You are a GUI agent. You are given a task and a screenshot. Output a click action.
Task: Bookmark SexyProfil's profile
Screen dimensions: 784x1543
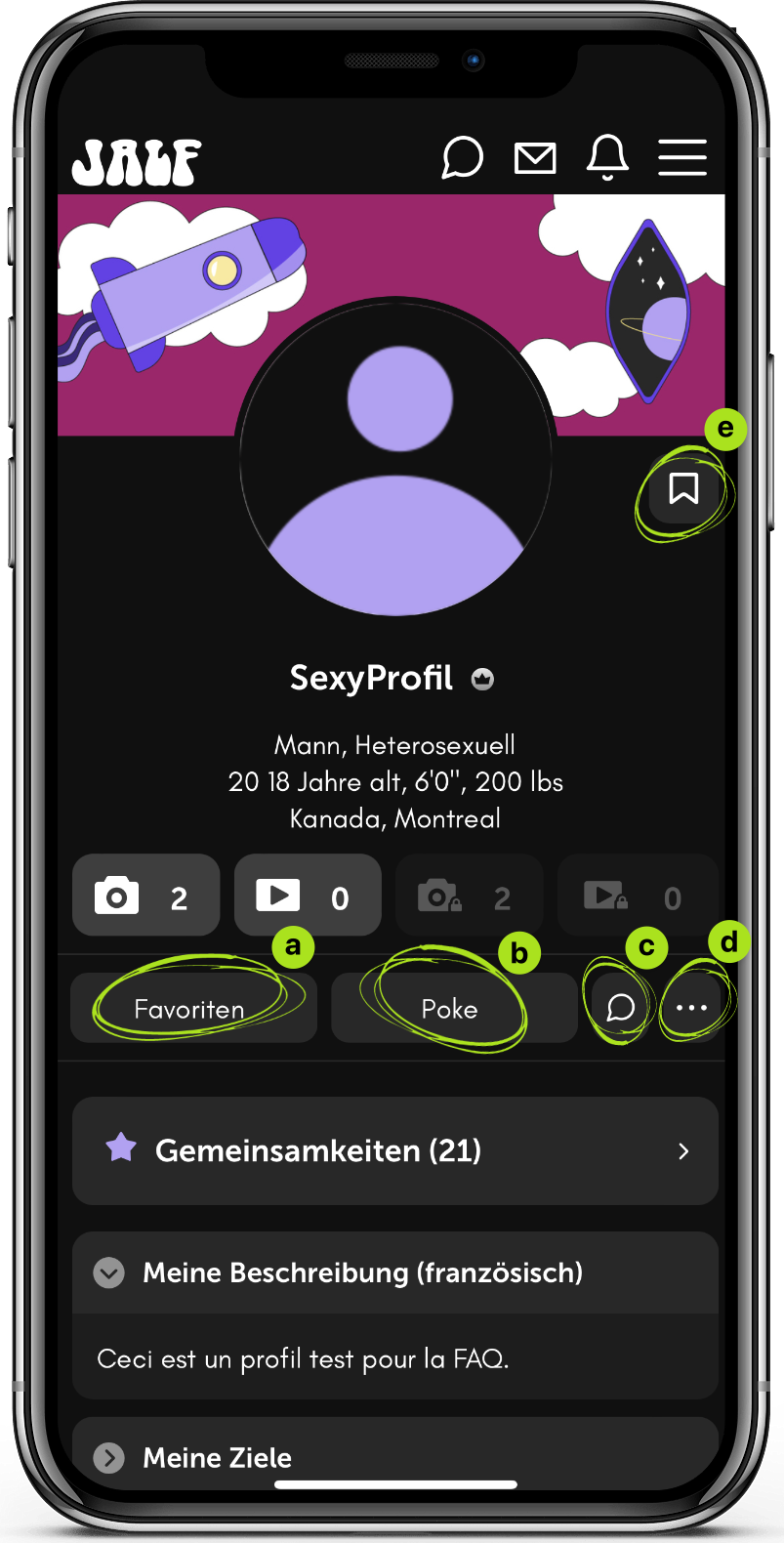683,487
